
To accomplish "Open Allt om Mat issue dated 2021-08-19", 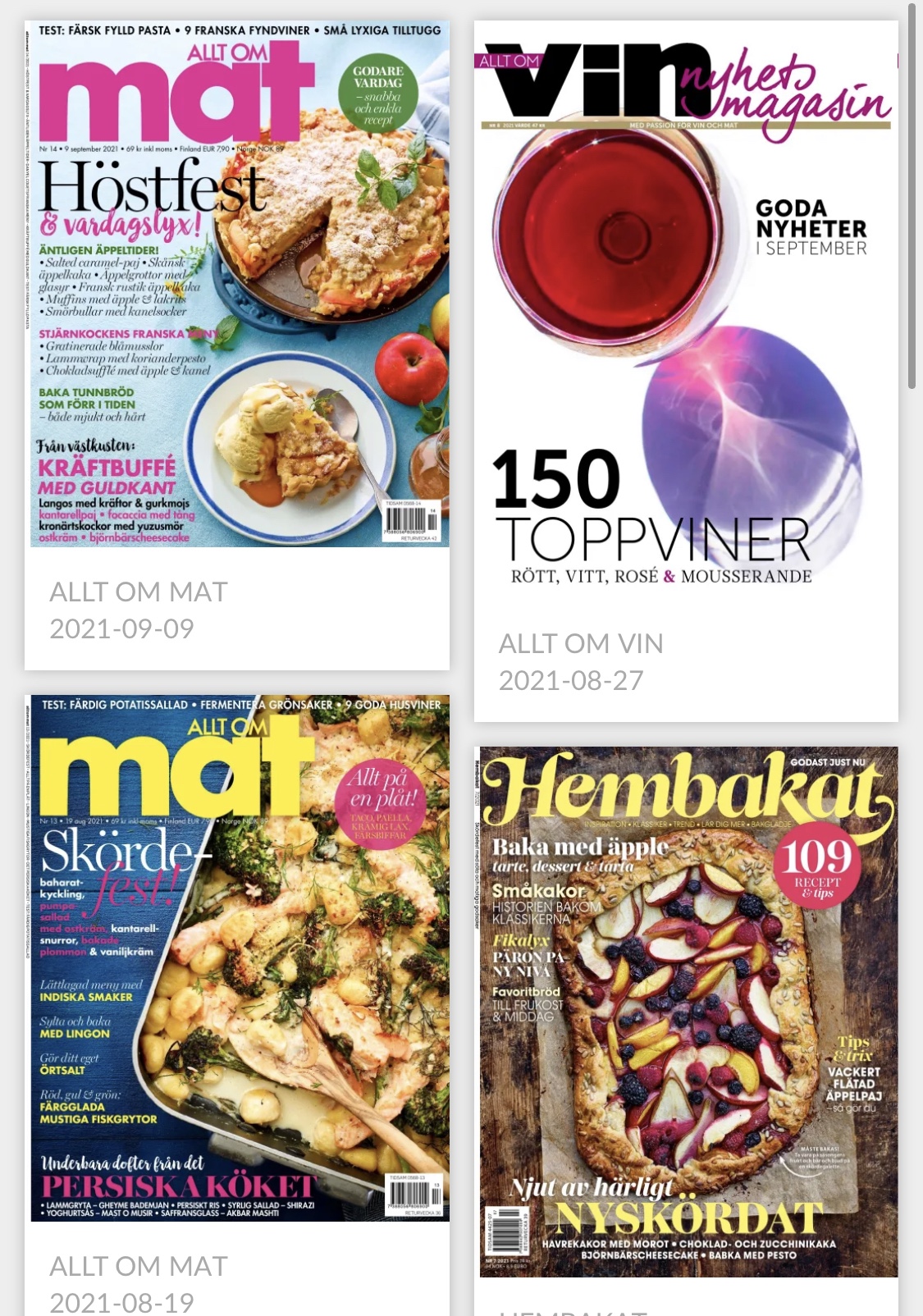I will [239, 958].
